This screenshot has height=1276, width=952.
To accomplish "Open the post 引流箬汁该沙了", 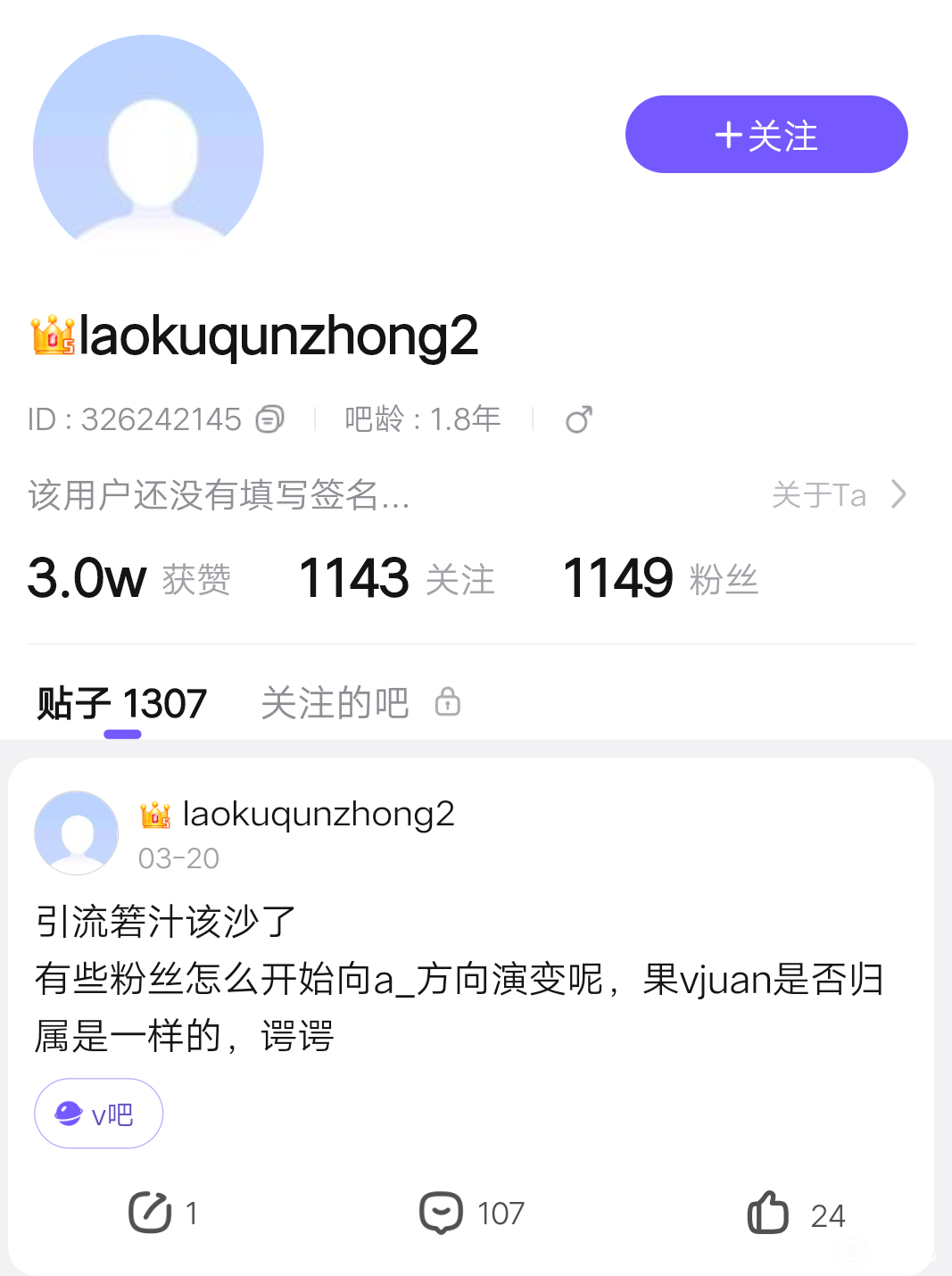I will coord(166,921).
